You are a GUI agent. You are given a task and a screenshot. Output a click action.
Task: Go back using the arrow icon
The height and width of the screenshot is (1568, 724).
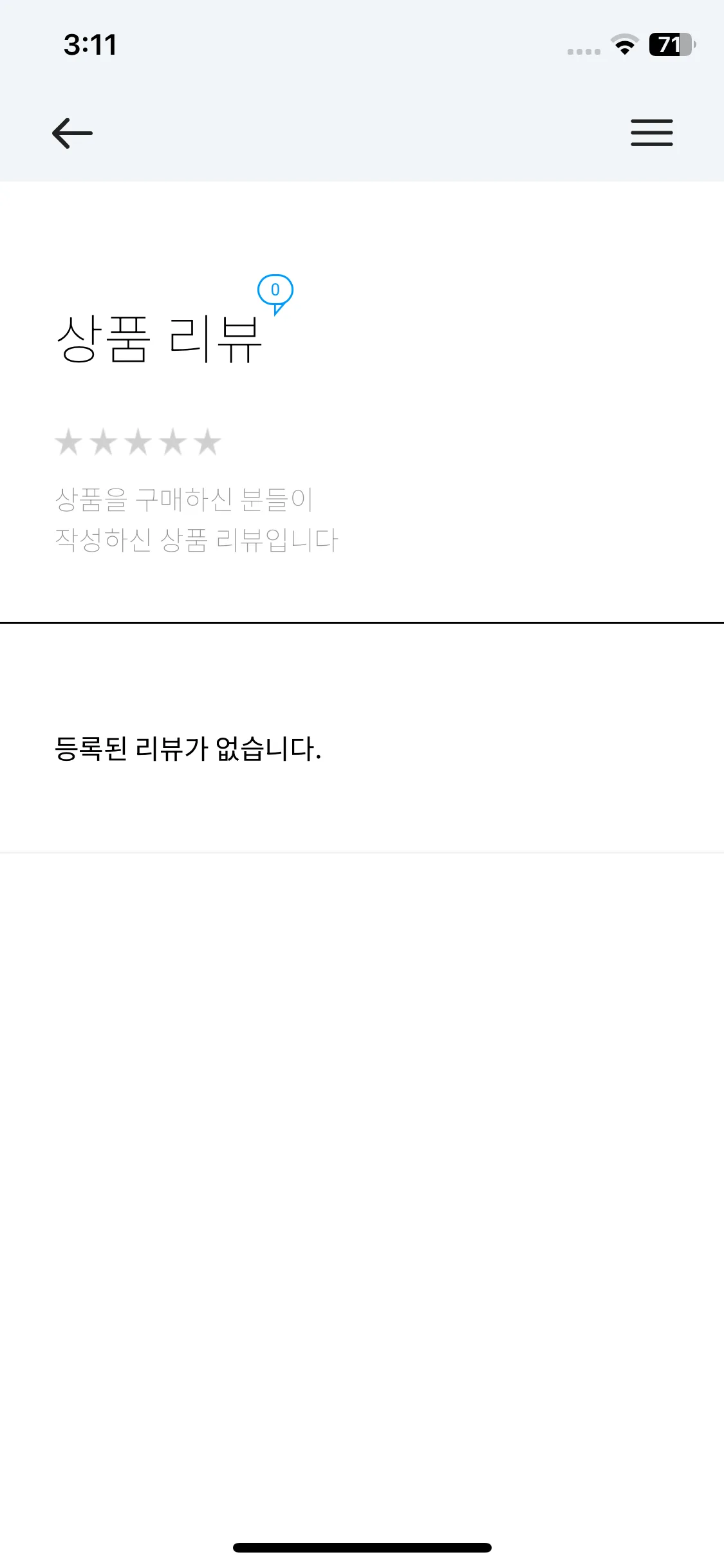(x=72, y=133)
